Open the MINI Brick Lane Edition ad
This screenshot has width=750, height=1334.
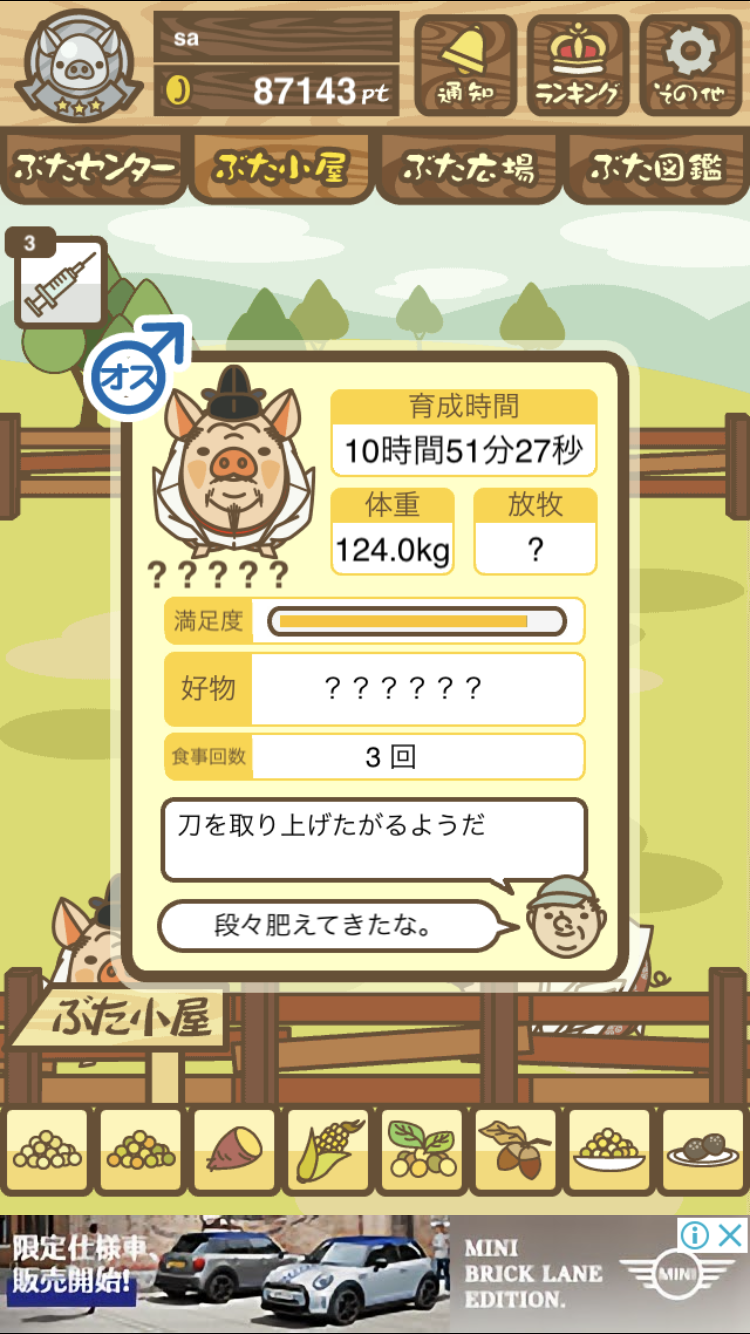pos(375,1275)
